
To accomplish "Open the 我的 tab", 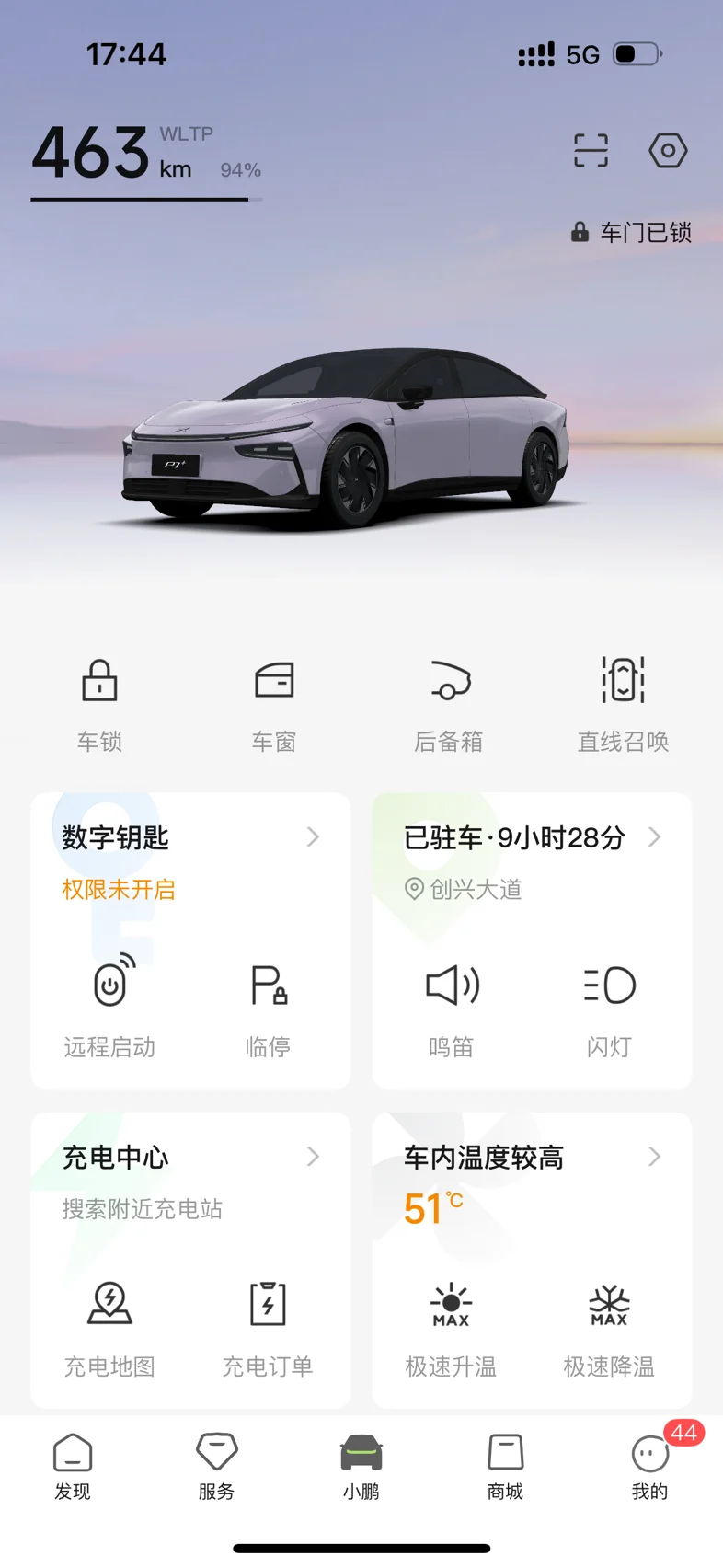I will point(649,1467).
